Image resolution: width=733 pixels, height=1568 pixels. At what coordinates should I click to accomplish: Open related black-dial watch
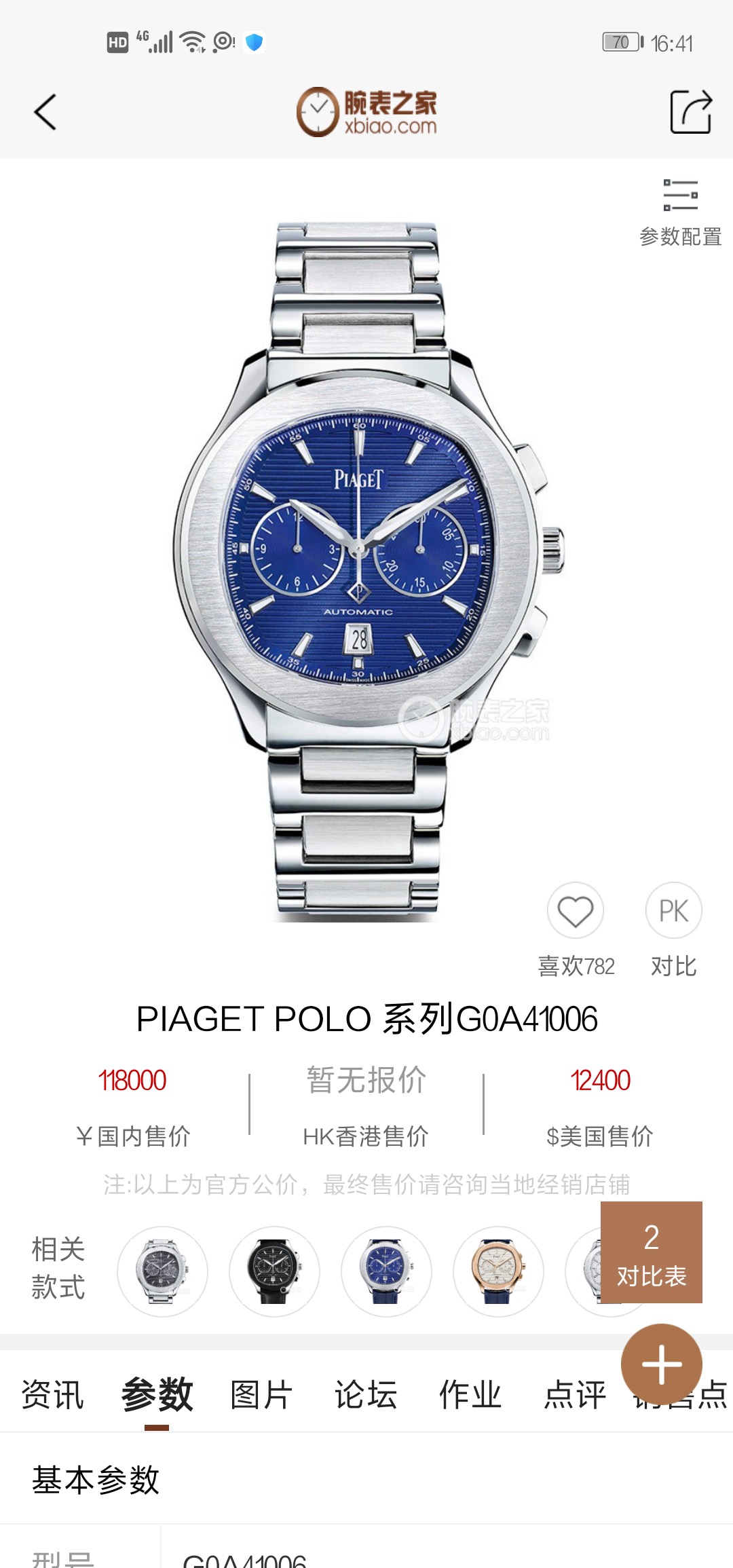click(x=274, y=1271)
